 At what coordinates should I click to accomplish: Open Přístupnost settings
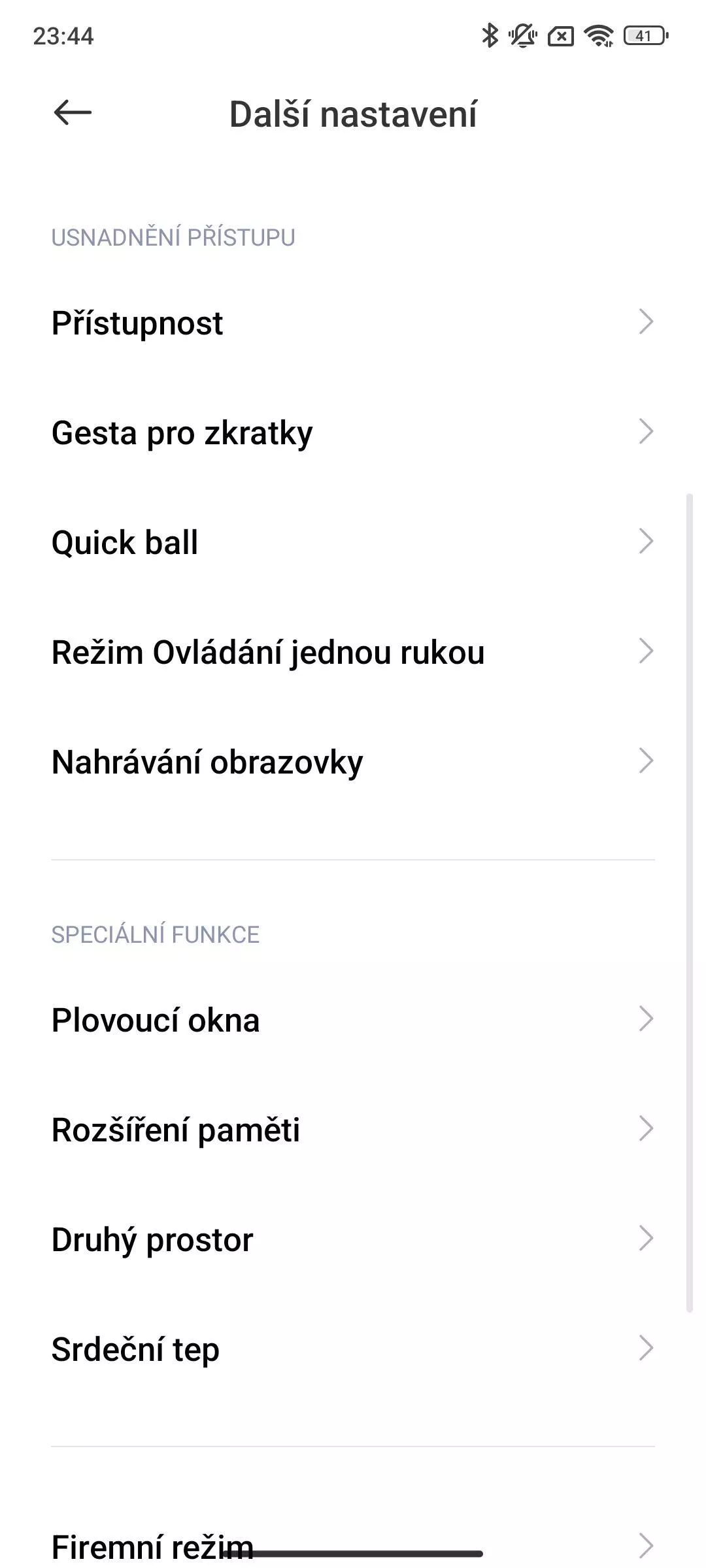353,323
